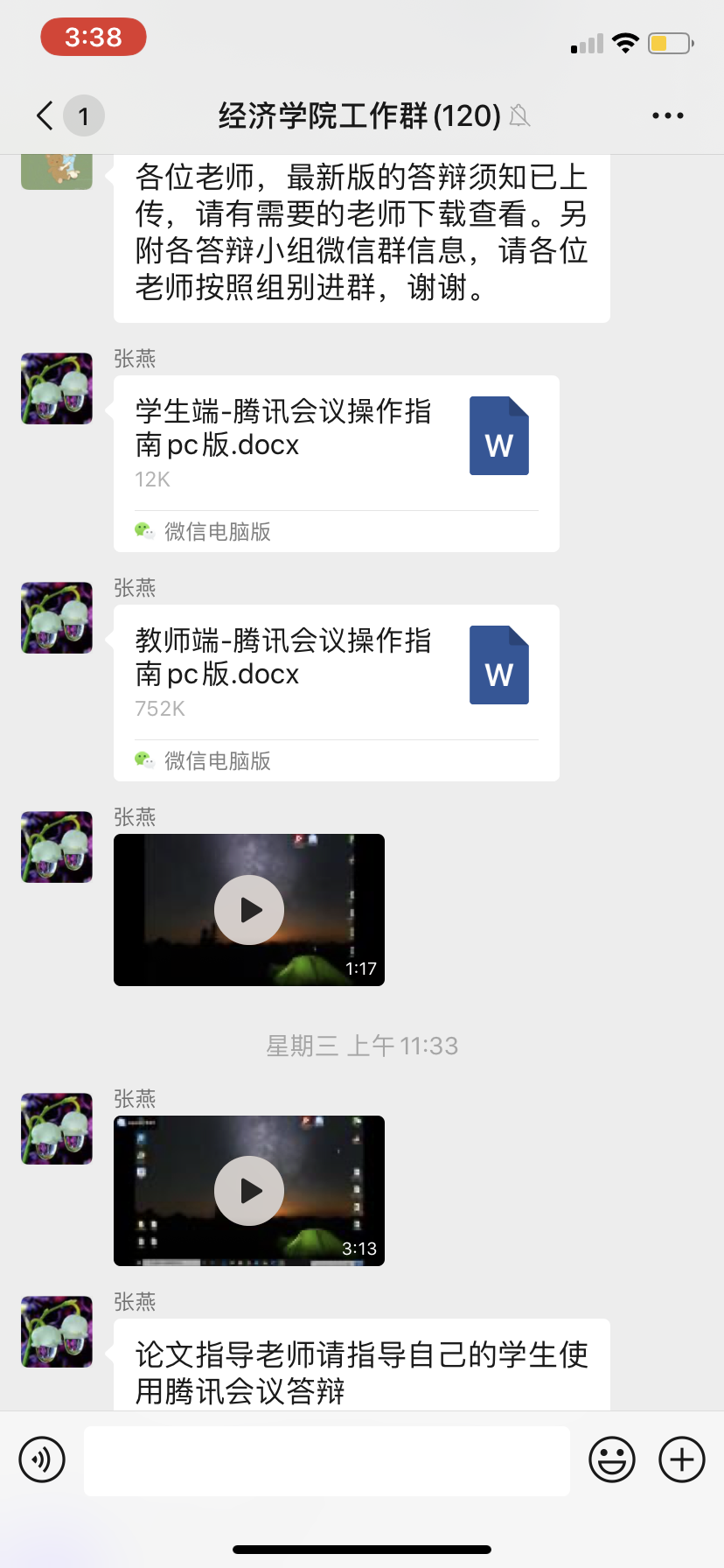Open 教师端-腾讯会议操作指南pc版.docx file
This screenshot has height=1568, width=724.
coord(336,675)
